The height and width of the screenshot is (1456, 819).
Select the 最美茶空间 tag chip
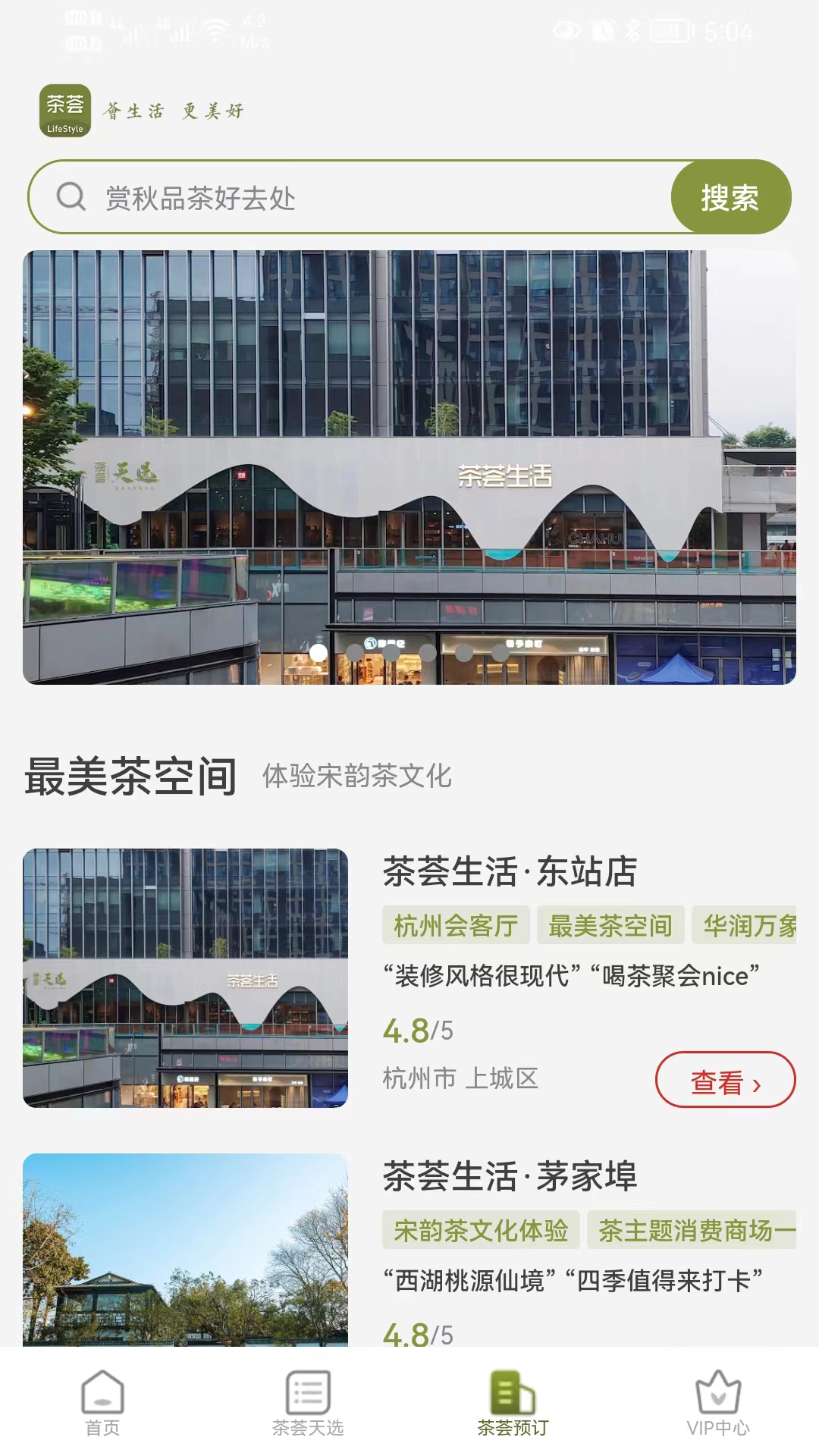610,925
